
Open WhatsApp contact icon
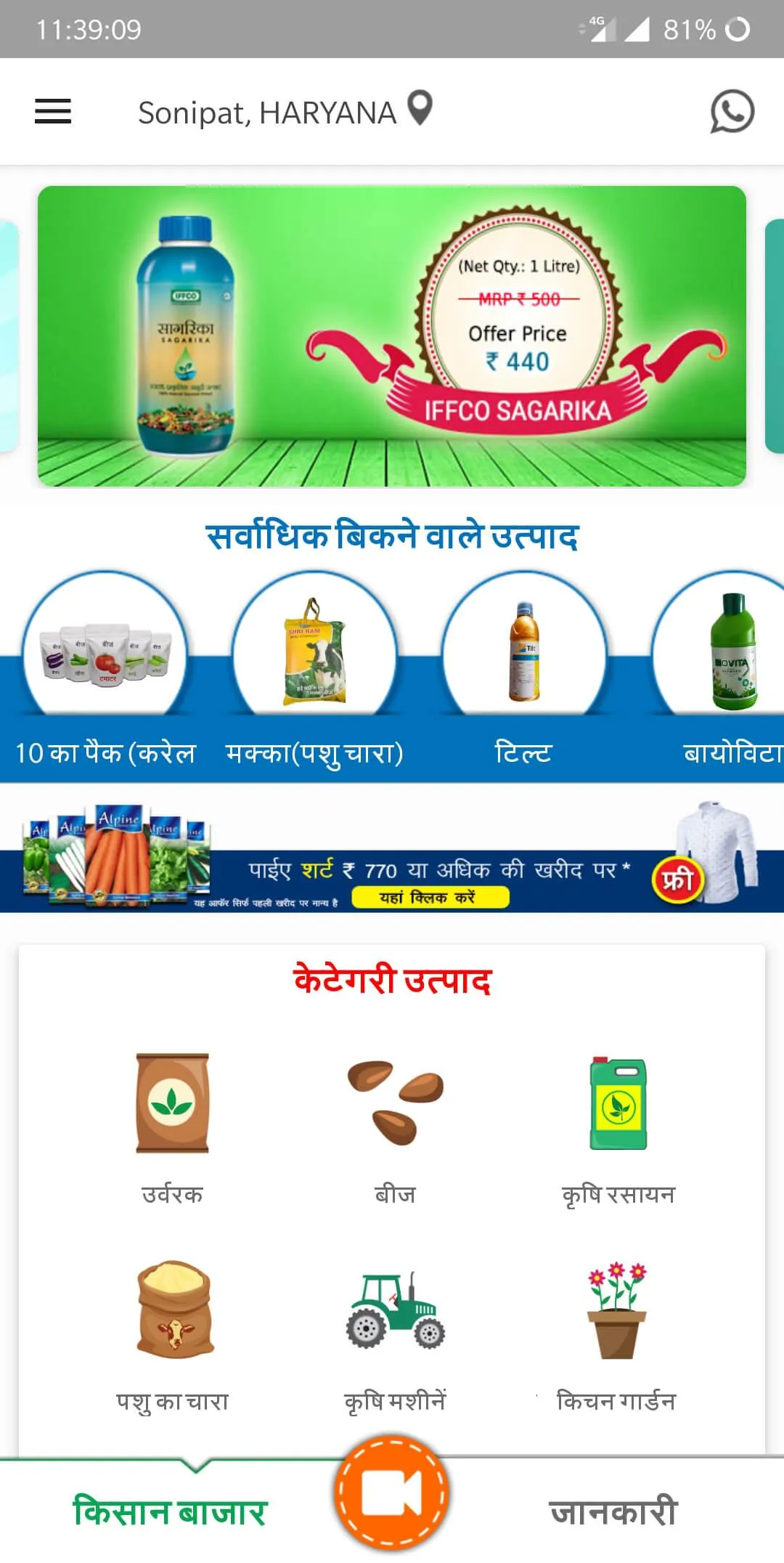pyautogui.click(x=732, y=112)
